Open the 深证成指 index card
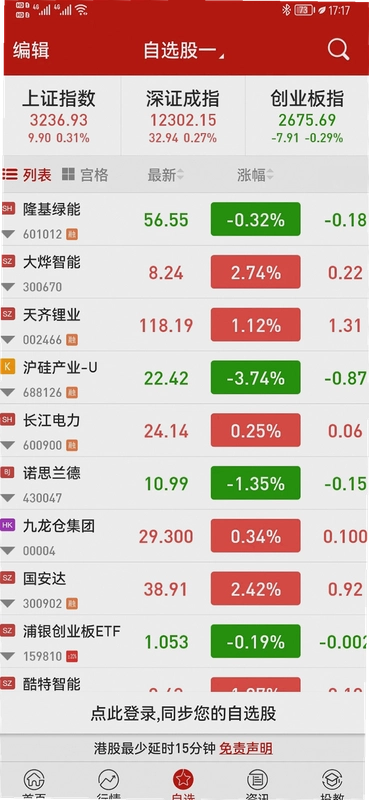 tap(183, 116)
